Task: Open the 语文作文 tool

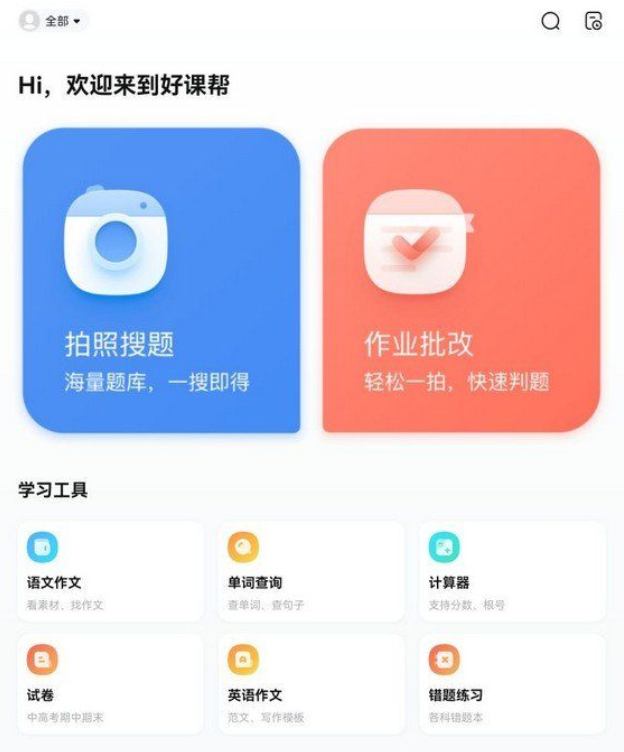Action: click(110, 571)
